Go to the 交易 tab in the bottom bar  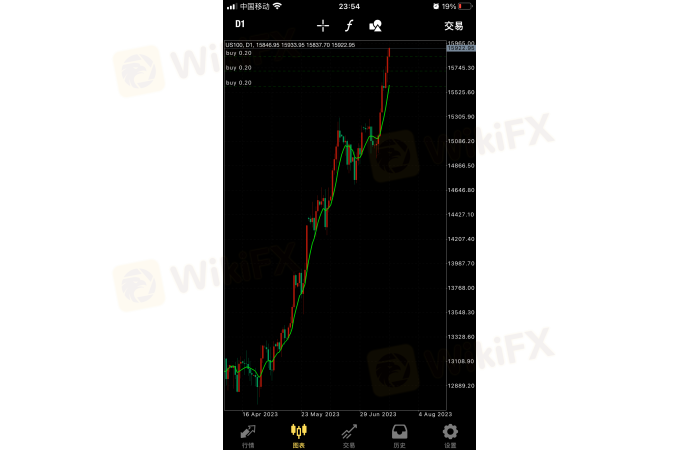[349, 434]
